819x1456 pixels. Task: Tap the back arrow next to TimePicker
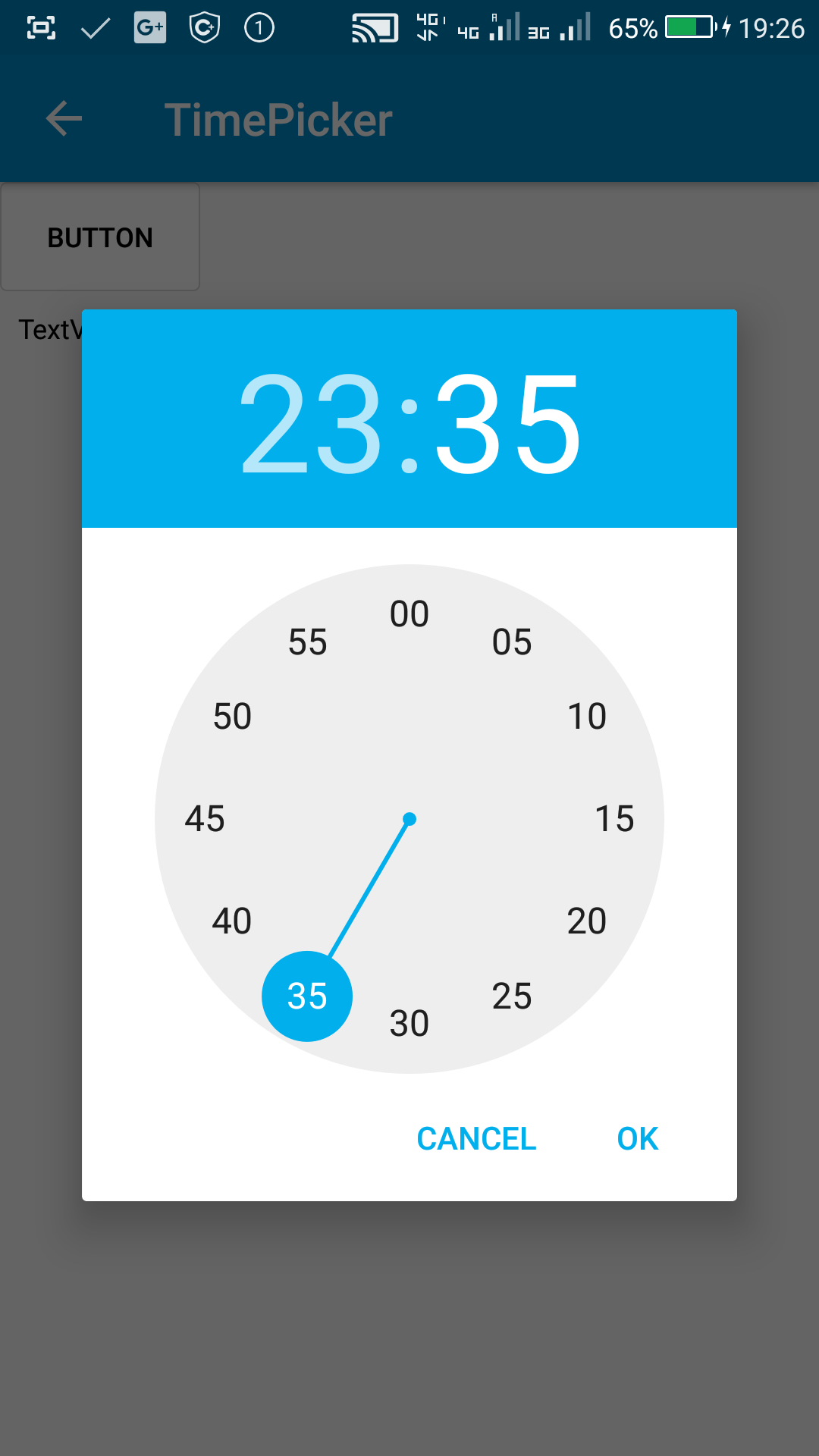[63, 118]
